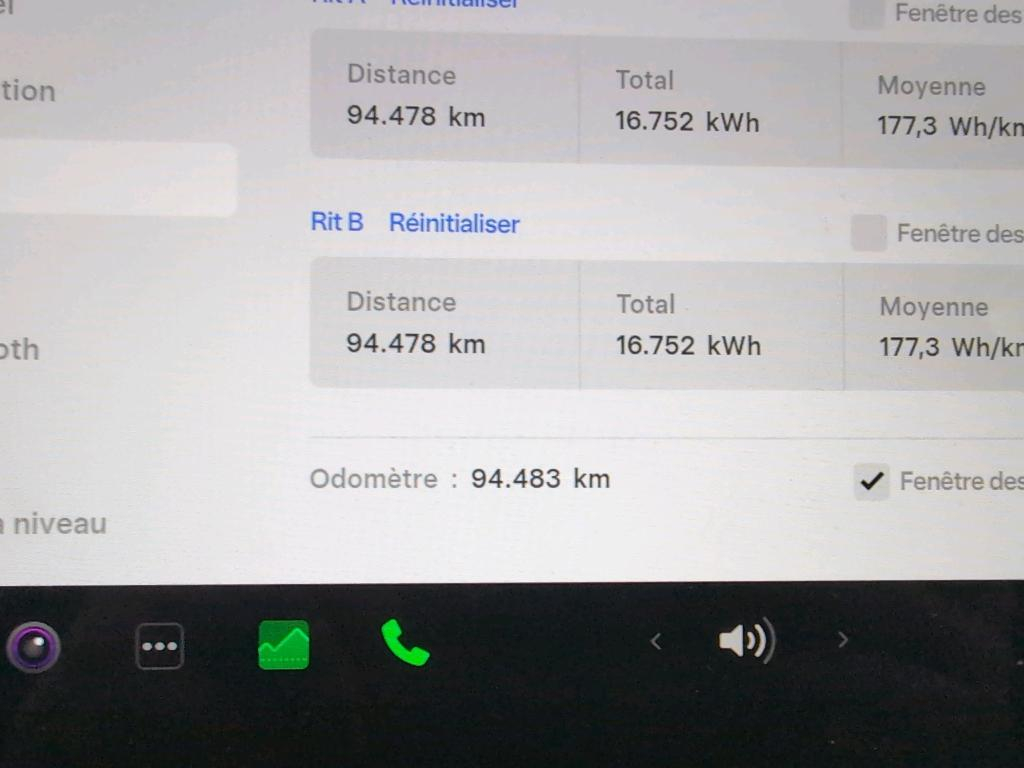This screenshot has height=768, width=1024.
Task: Tap the speaker volume icon
Action: (746, 641)
